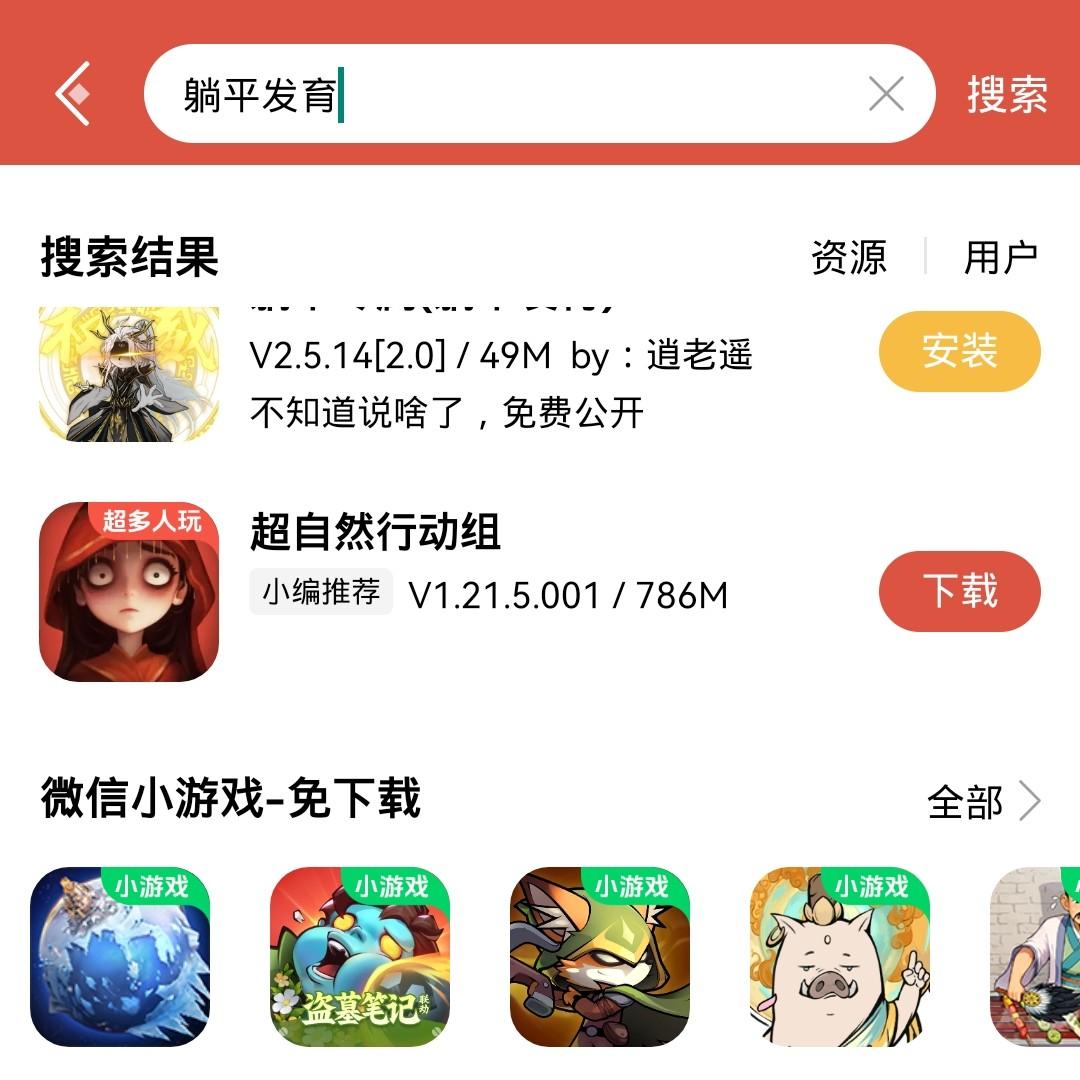Open the pig character mini game
Viewport: 1080px width, 1080px height.
coord(840,957)
